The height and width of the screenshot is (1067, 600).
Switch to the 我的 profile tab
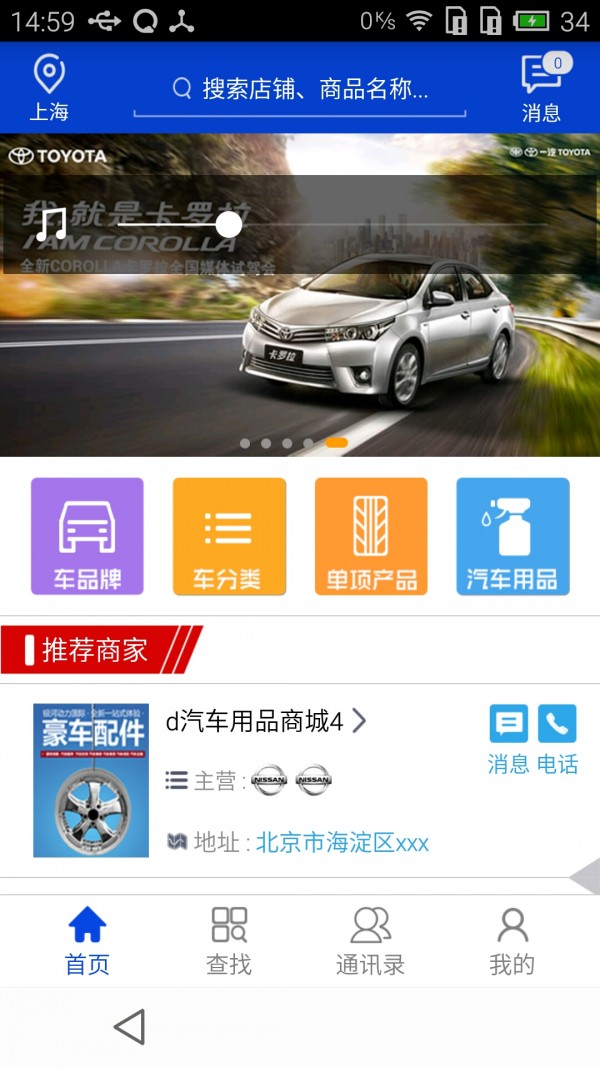pos(512,941)
